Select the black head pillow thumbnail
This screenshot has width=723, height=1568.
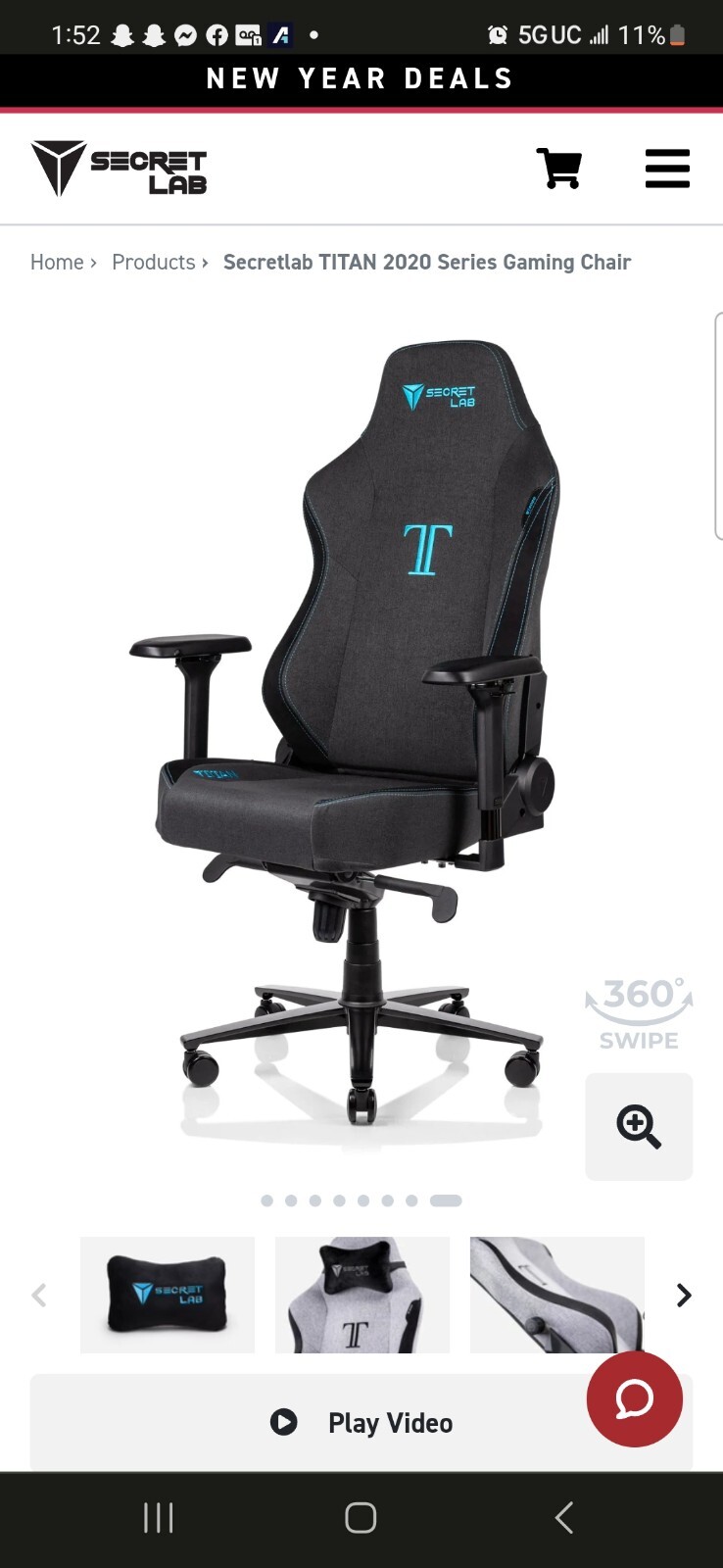point(168,1295)
